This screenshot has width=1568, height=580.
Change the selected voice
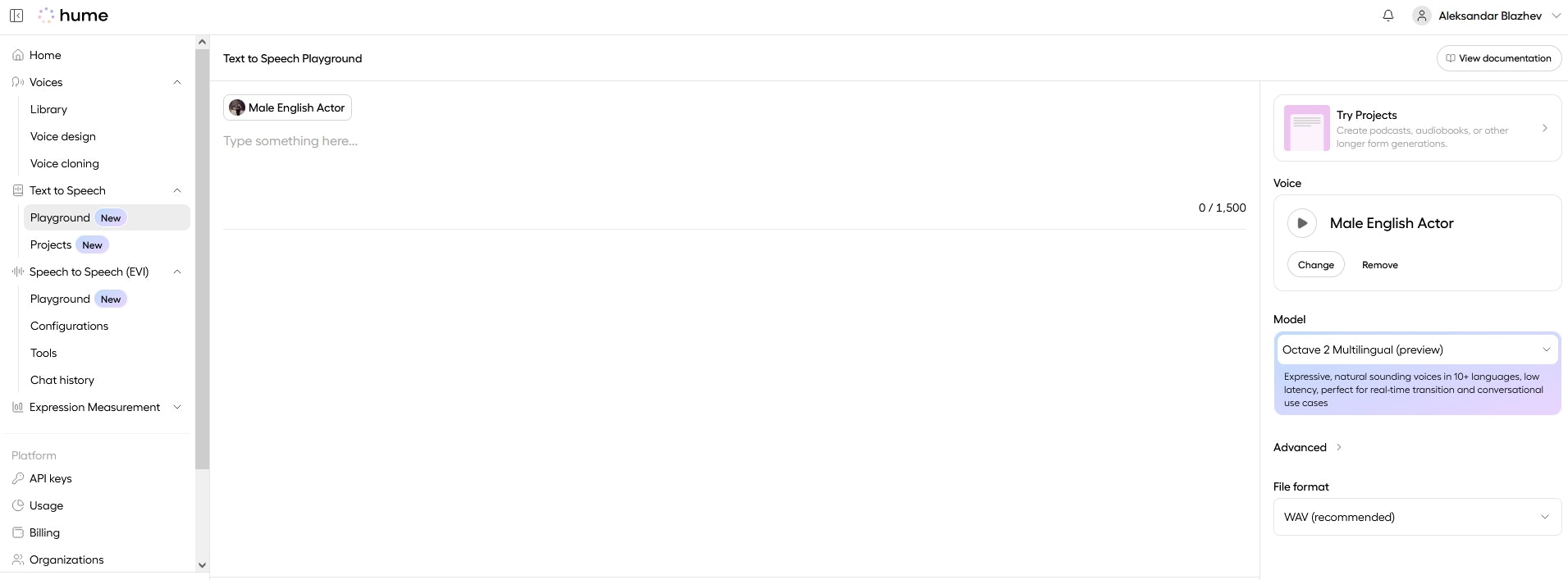pos(1315,265)
